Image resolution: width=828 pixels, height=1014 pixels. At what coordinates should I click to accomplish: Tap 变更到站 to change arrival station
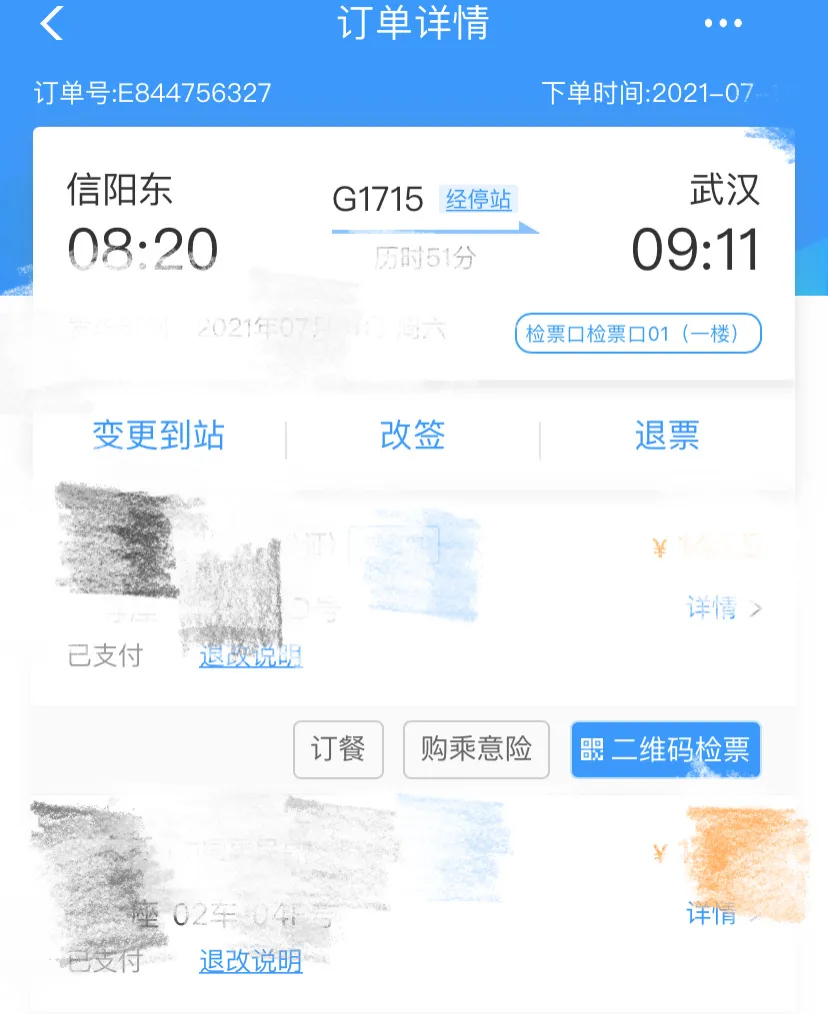point(158,436)
